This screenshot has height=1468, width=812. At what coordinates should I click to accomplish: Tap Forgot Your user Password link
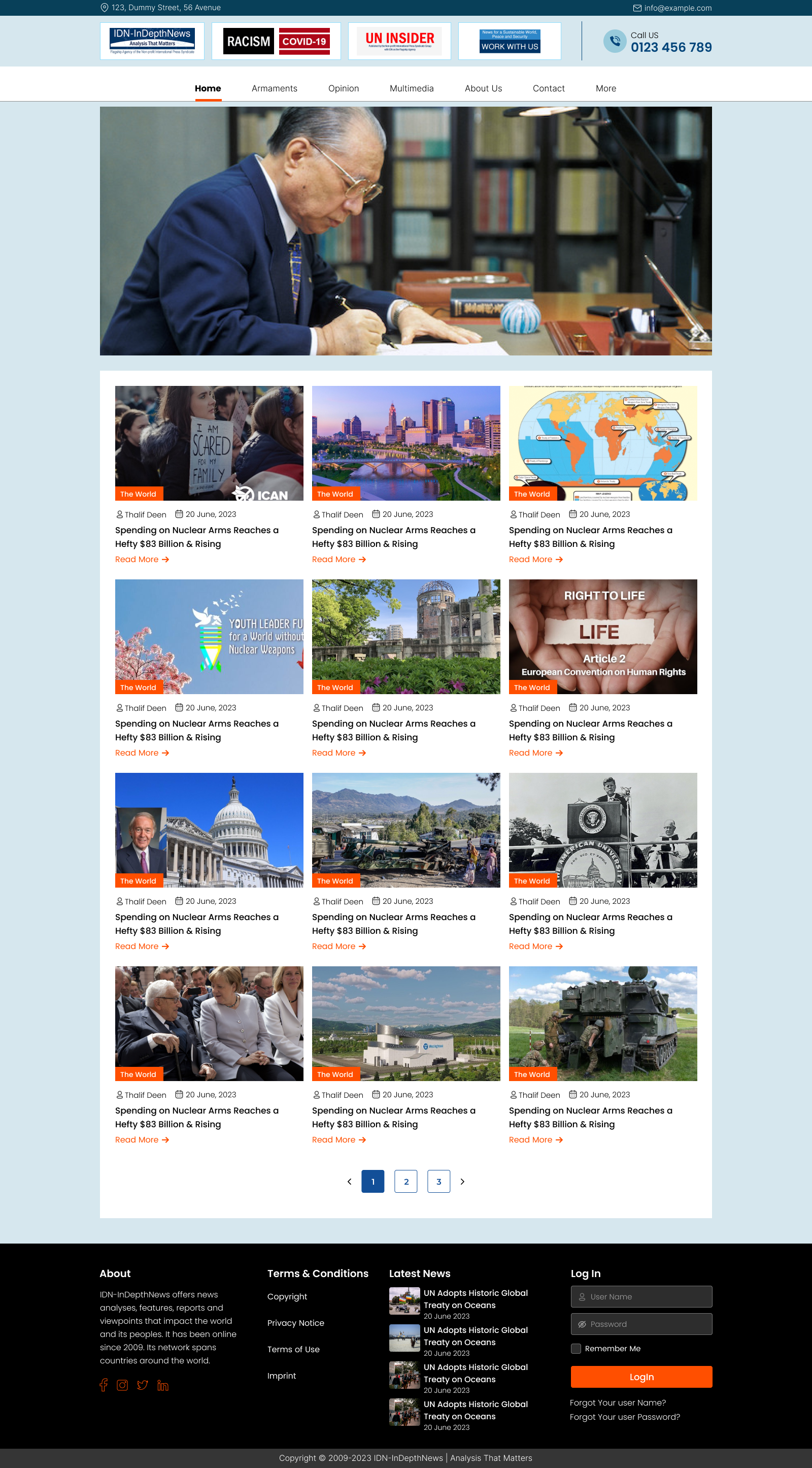click(x=625, y=1417)
